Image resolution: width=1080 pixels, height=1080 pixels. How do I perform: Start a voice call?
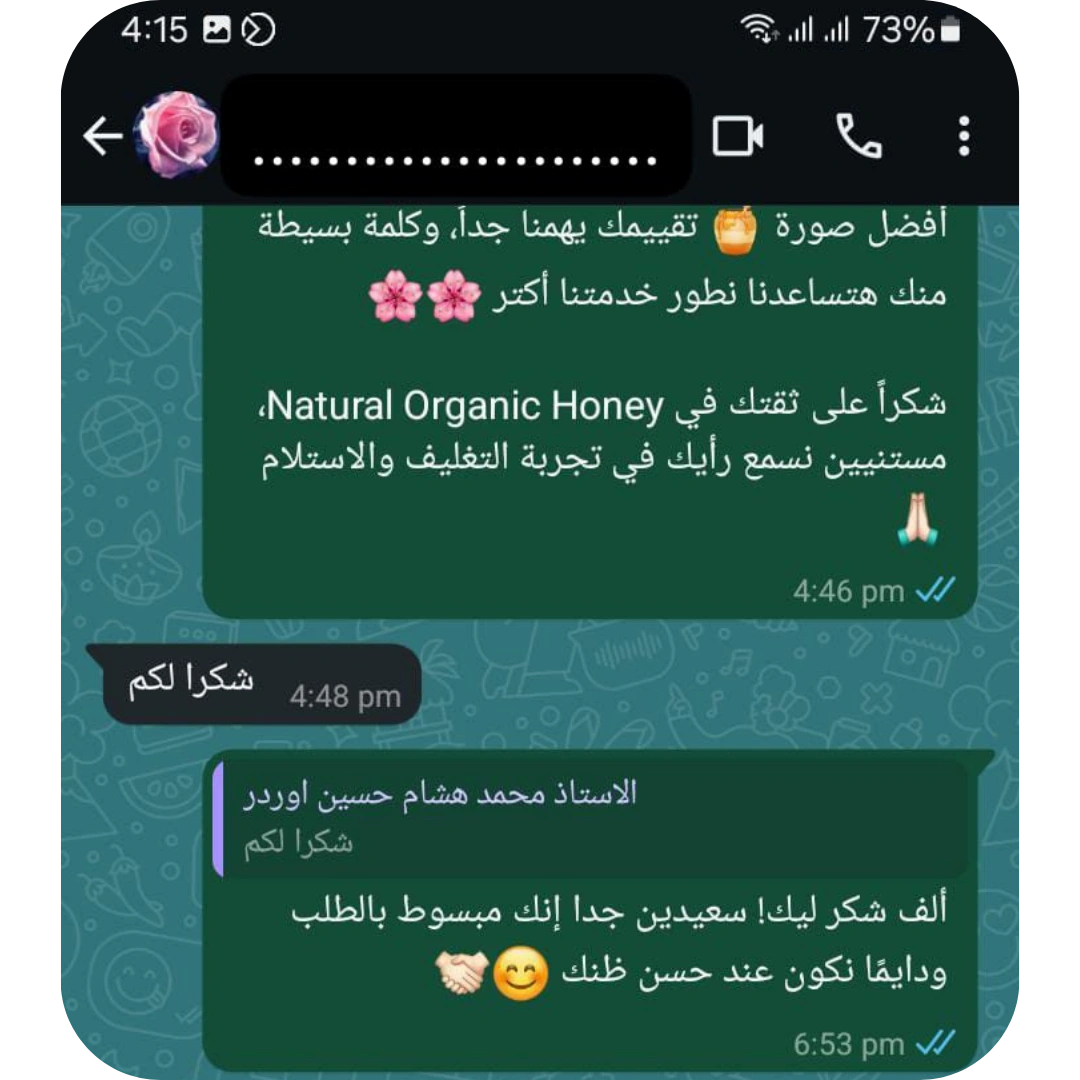point(858,136)
